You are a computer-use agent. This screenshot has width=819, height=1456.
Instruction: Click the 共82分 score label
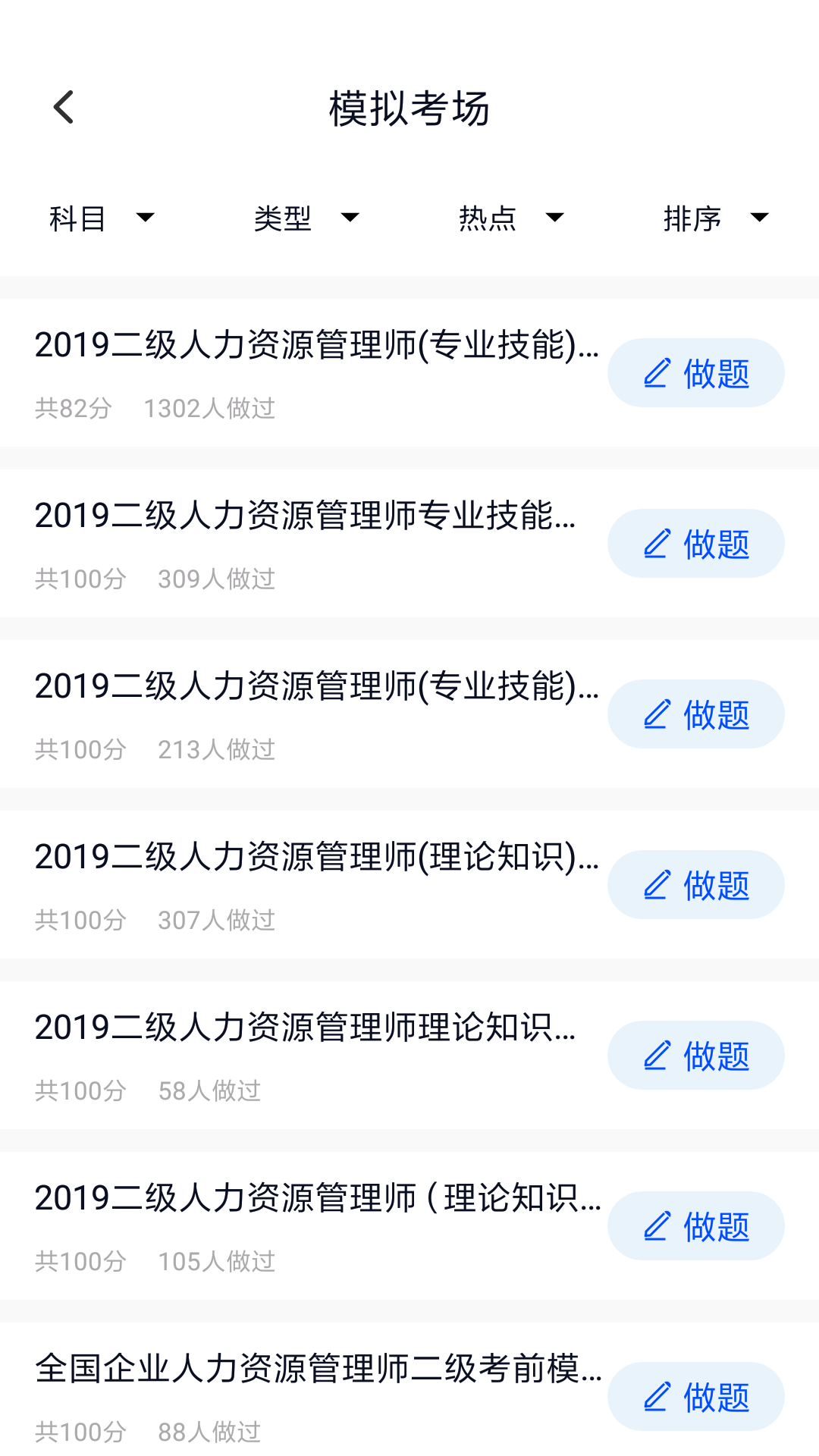pyautogui.click(x=73, y=409)
